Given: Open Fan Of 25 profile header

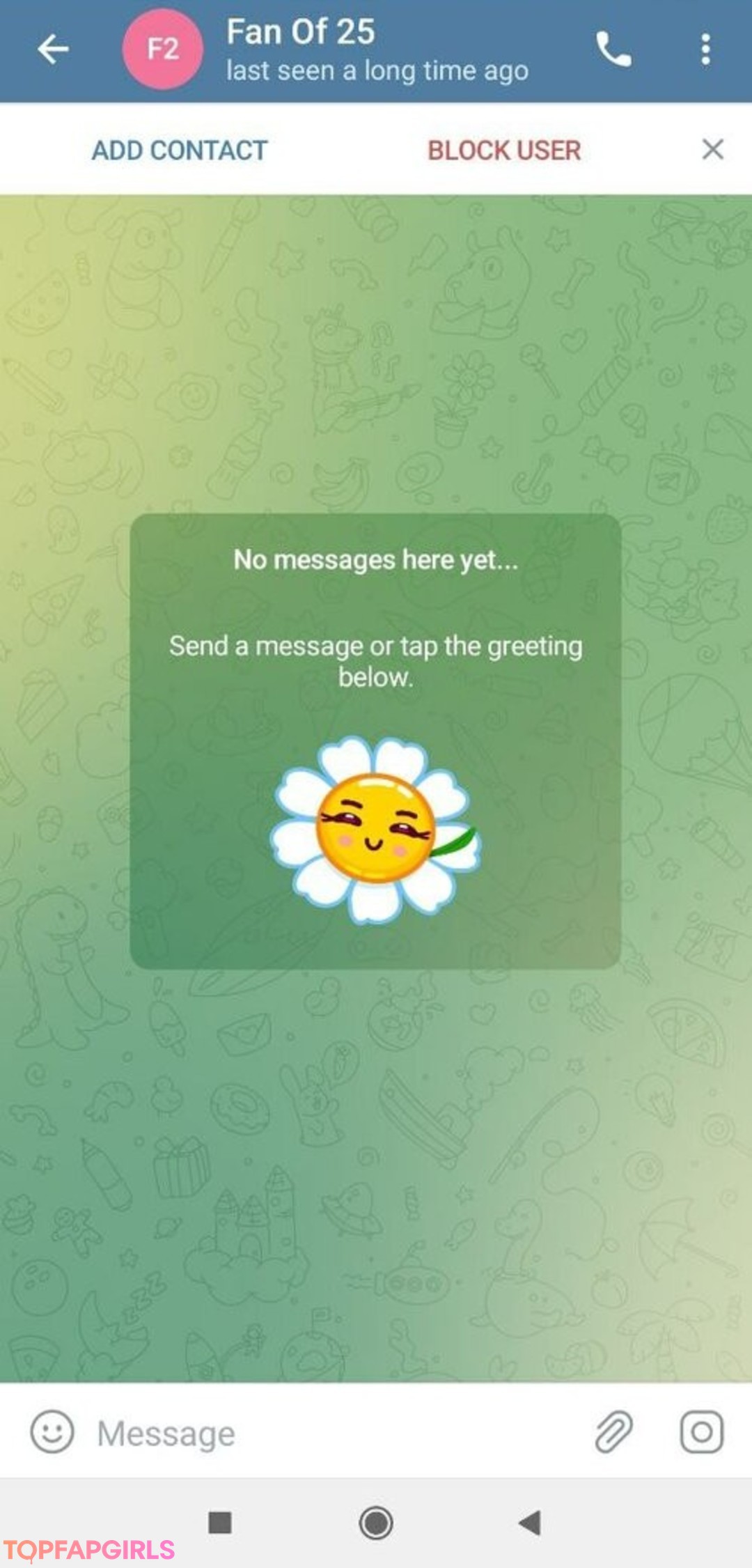Looking at the screenshot, I should tap(376, 50).
